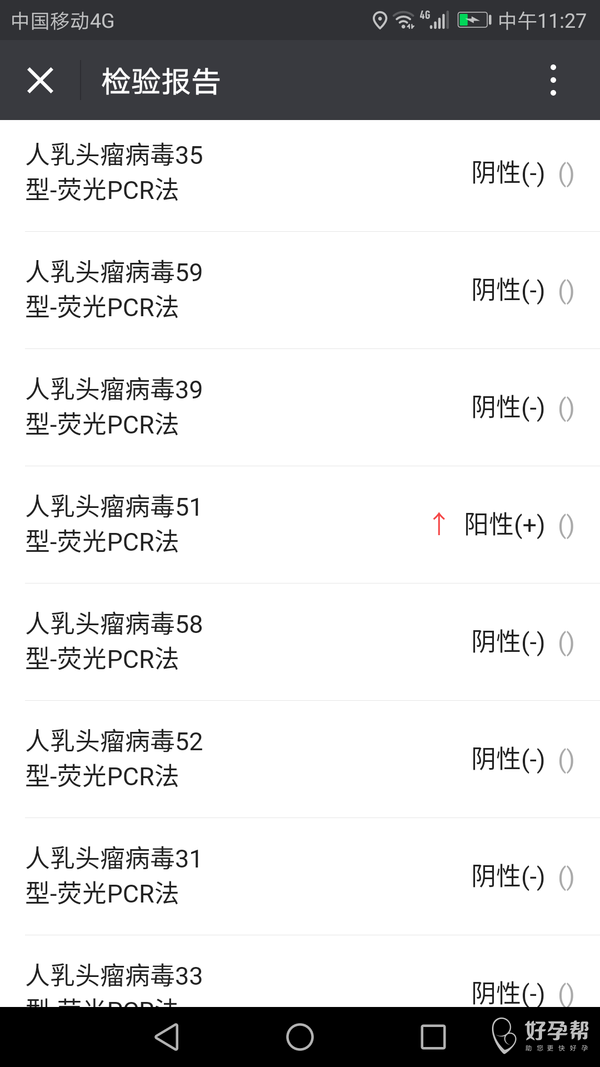Return to the home screen
The width and height of the screenshot is (600, 1067).
coord(300,1036)
